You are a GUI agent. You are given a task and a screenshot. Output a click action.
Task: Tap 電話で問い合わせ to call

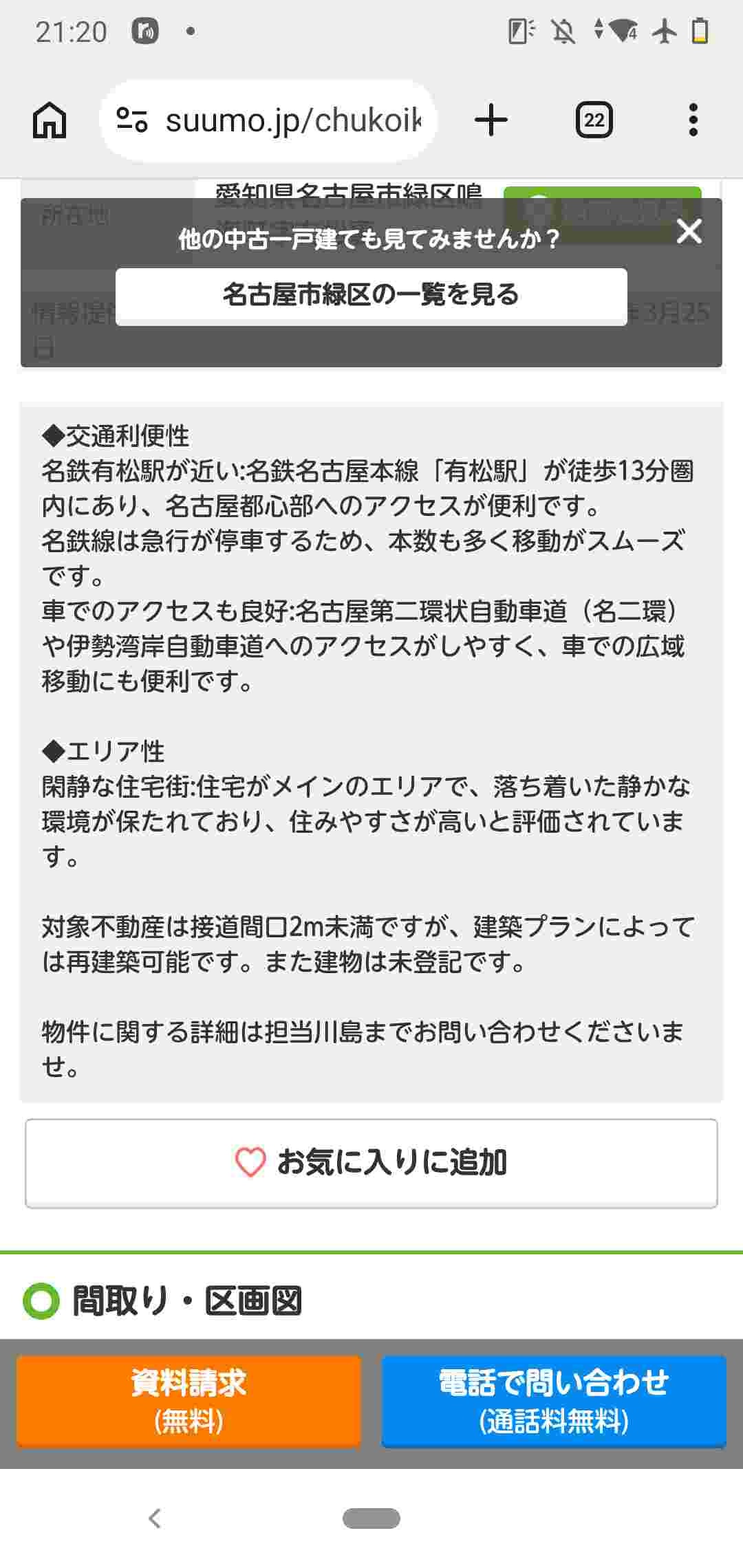click(x=554, y=1400)
